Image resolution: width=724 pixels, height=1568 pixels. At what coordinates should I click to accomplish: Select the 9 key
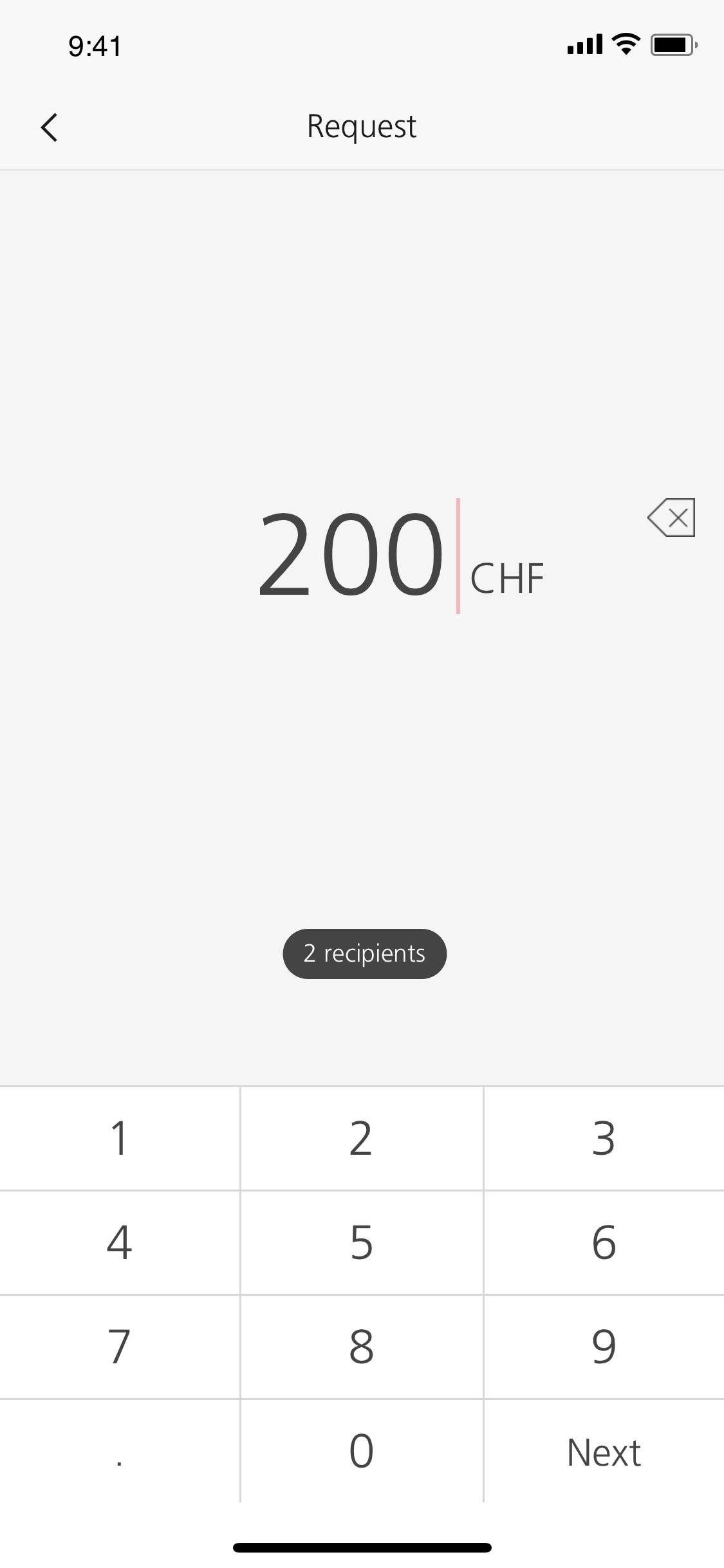tap(603, 1347)
